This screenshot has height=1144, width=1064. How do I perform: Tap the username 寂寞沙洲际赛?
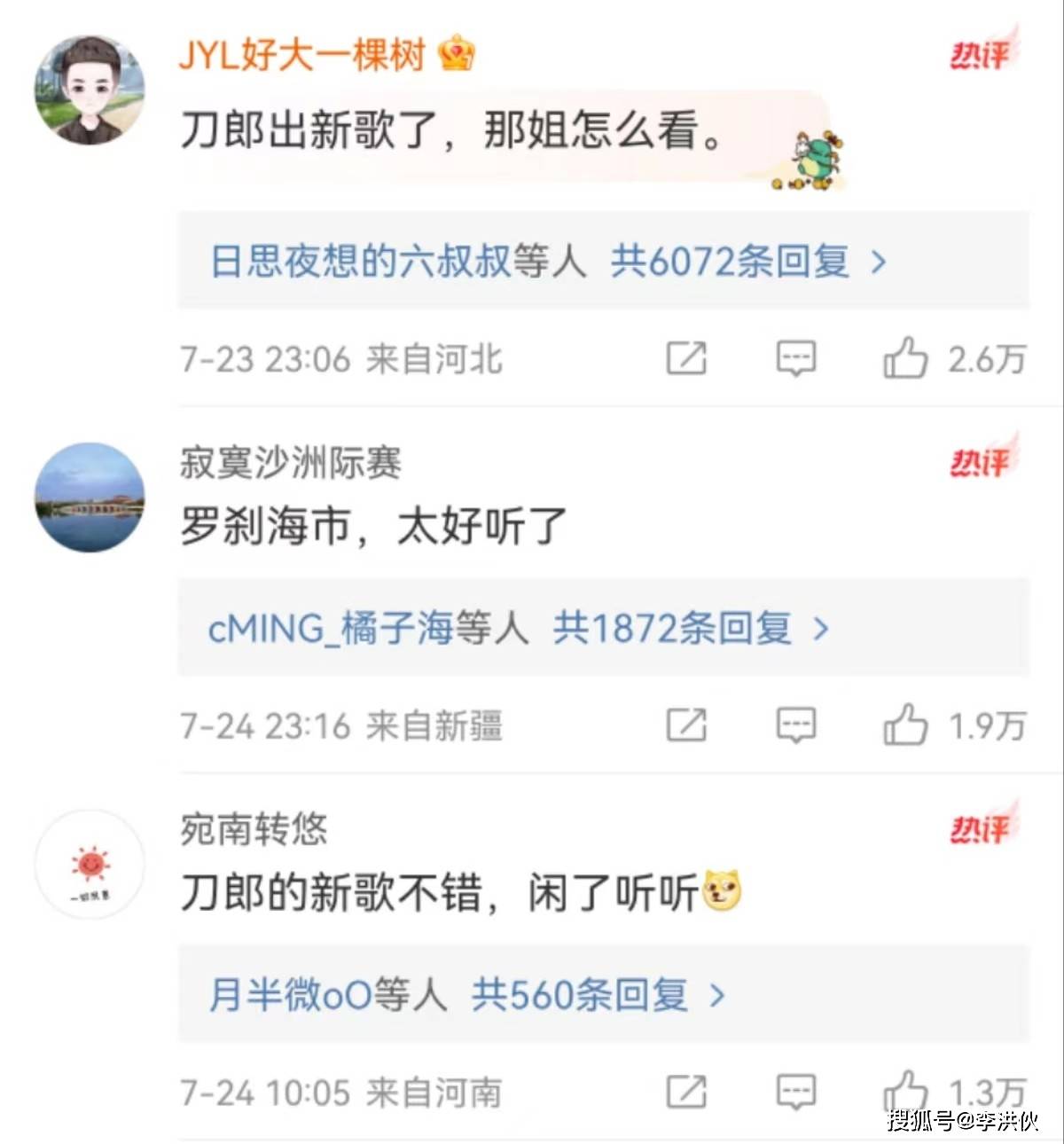pos(290,462)
